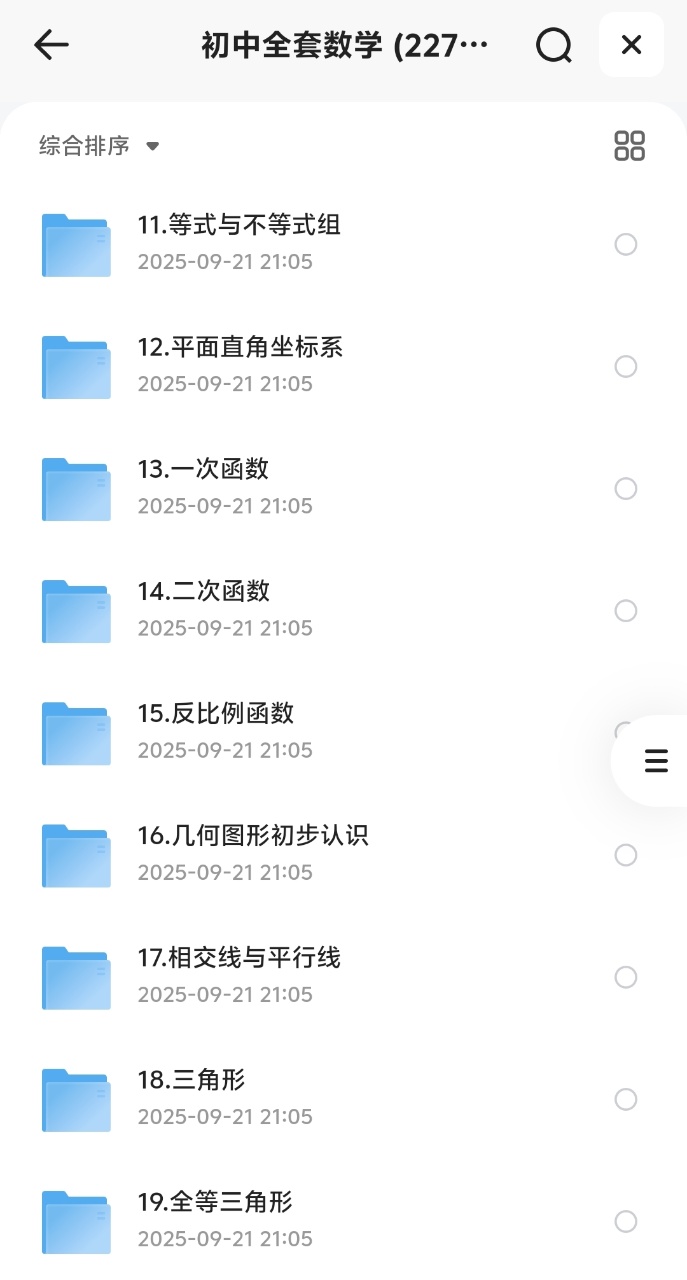The width and height of the screenshot is (687, 1280).
Task: Select the checkbox for 12.平面直角坐标系
Action: point(626,367)
